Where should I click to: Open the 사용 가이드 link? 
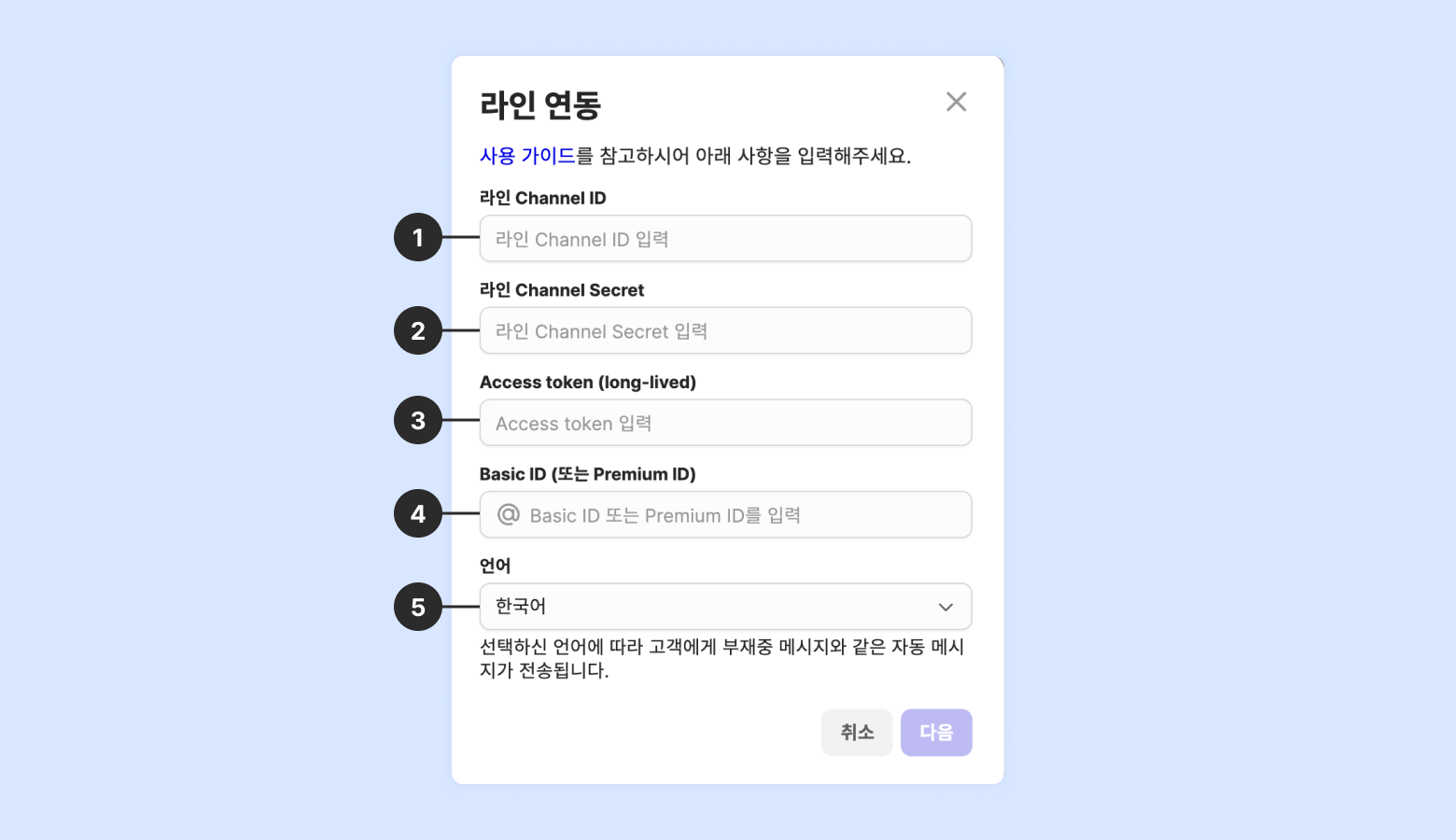click(526, 156)
